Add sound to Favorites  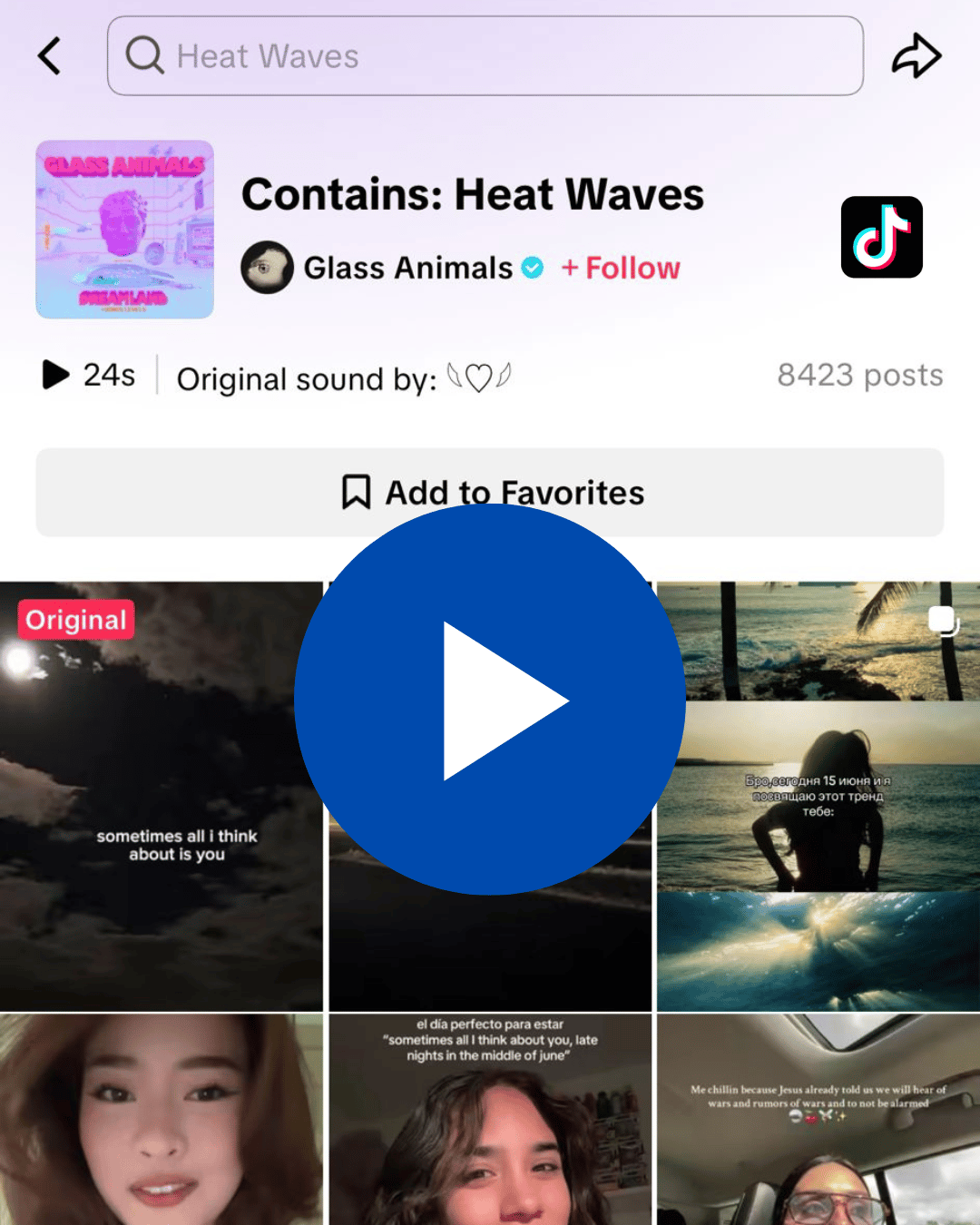[x=490, y=493]
